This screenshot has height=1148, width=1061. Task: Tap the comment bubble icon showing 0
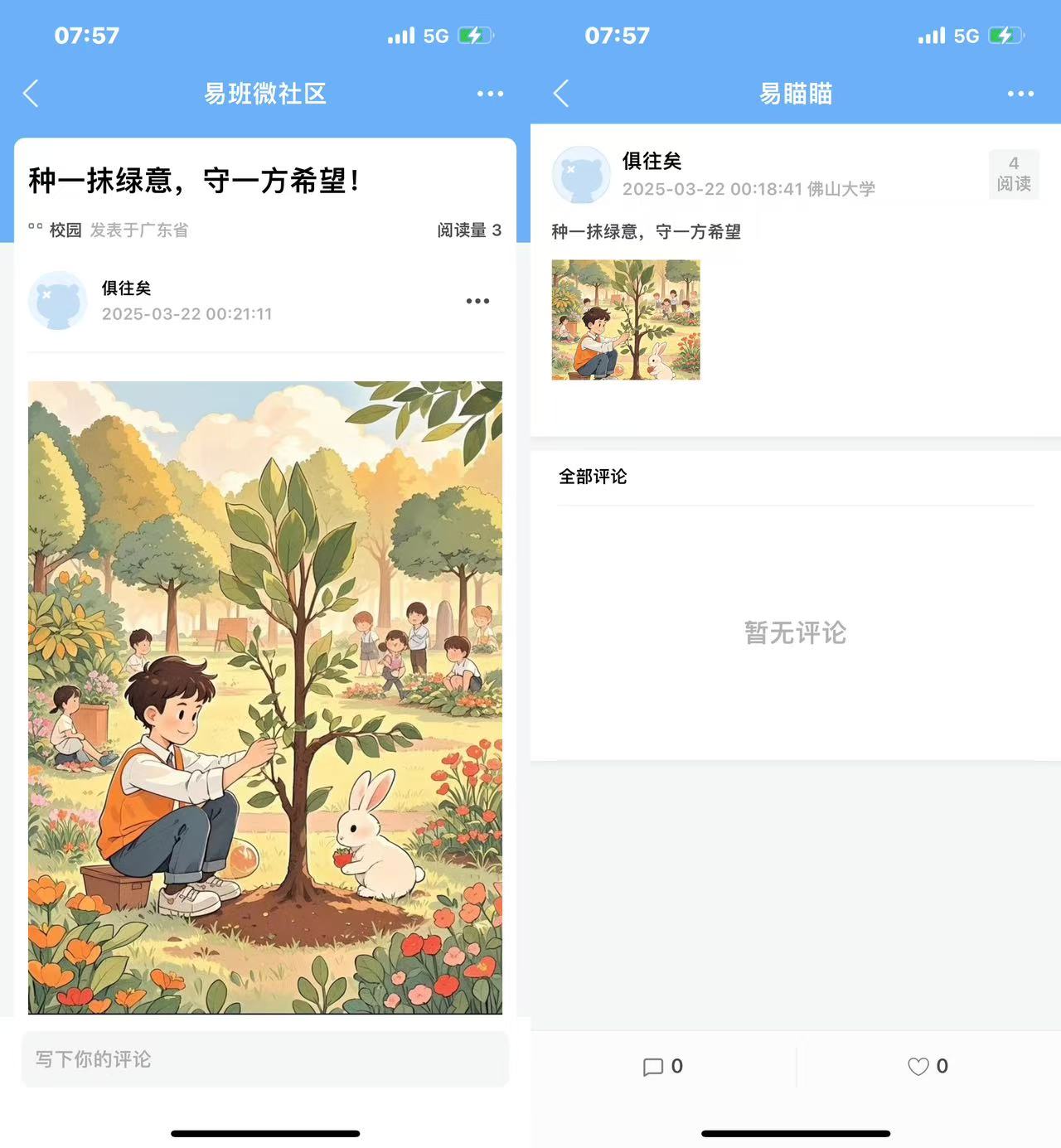[x=653, y=1067]
